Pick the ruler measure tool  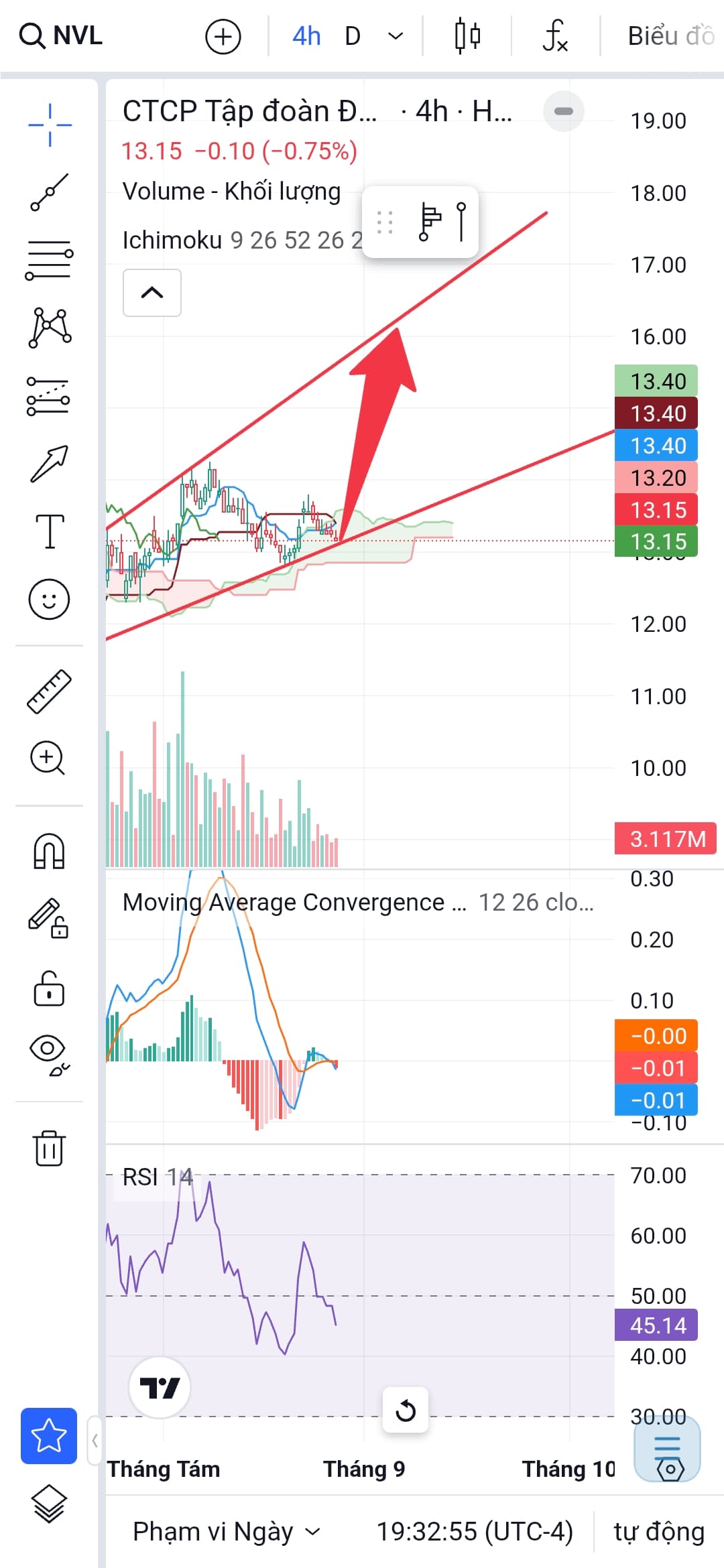[49, 691]
